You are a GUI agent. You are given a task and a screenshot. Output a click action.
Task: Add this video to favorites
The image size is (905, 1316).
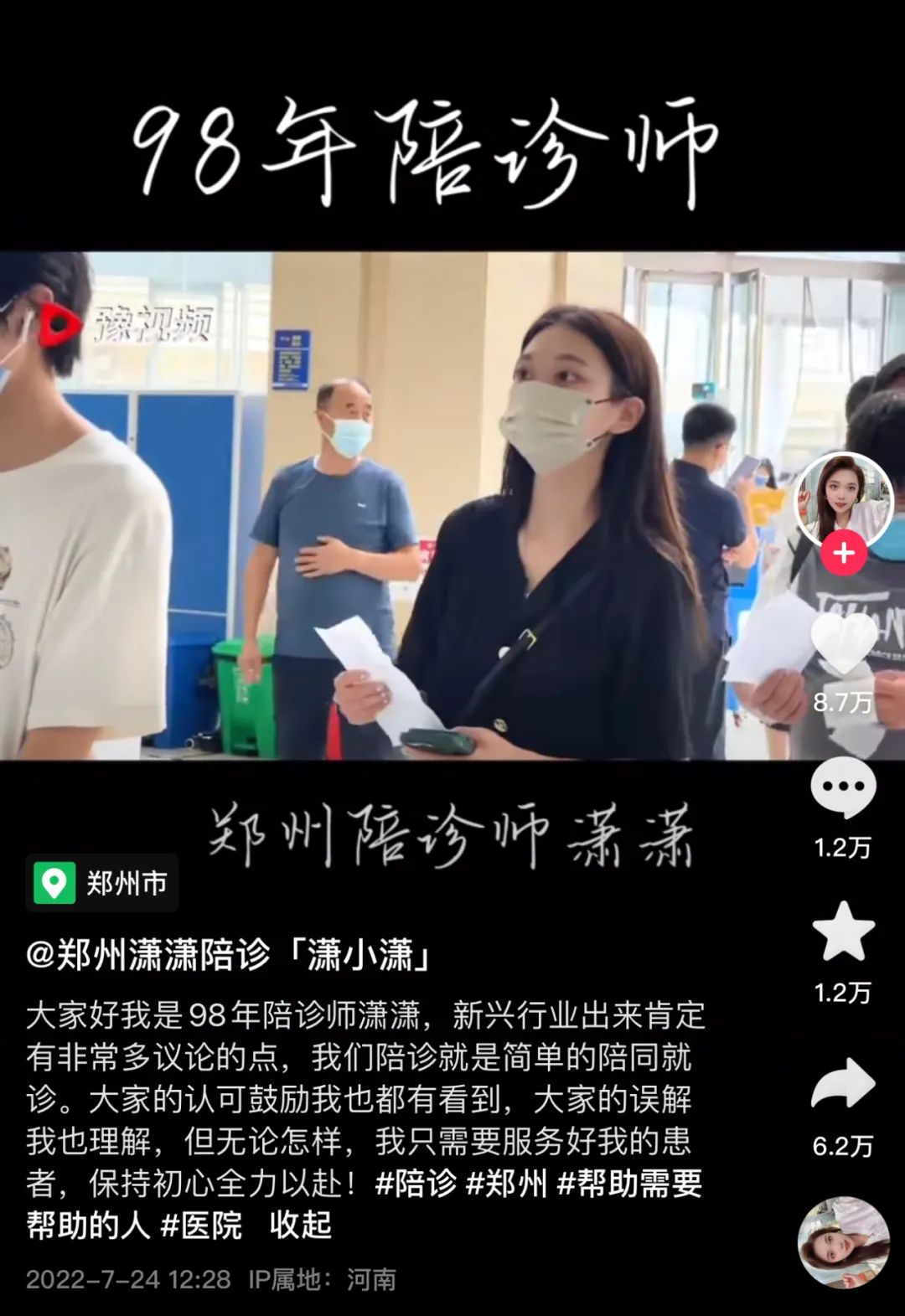pyautogui.click(x=843, y=932)
